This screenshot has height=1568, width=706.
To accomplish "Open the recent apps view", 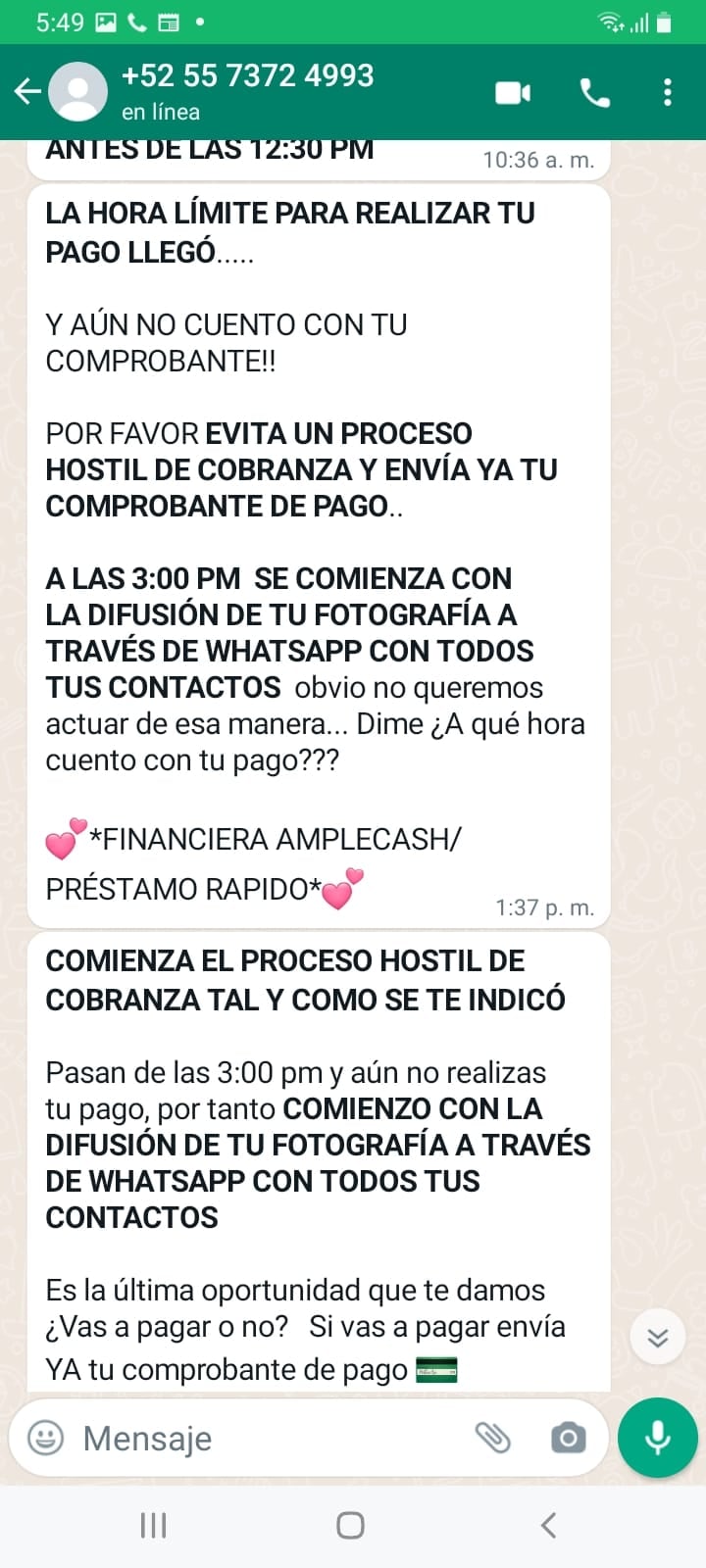I will pos(154,1525).
